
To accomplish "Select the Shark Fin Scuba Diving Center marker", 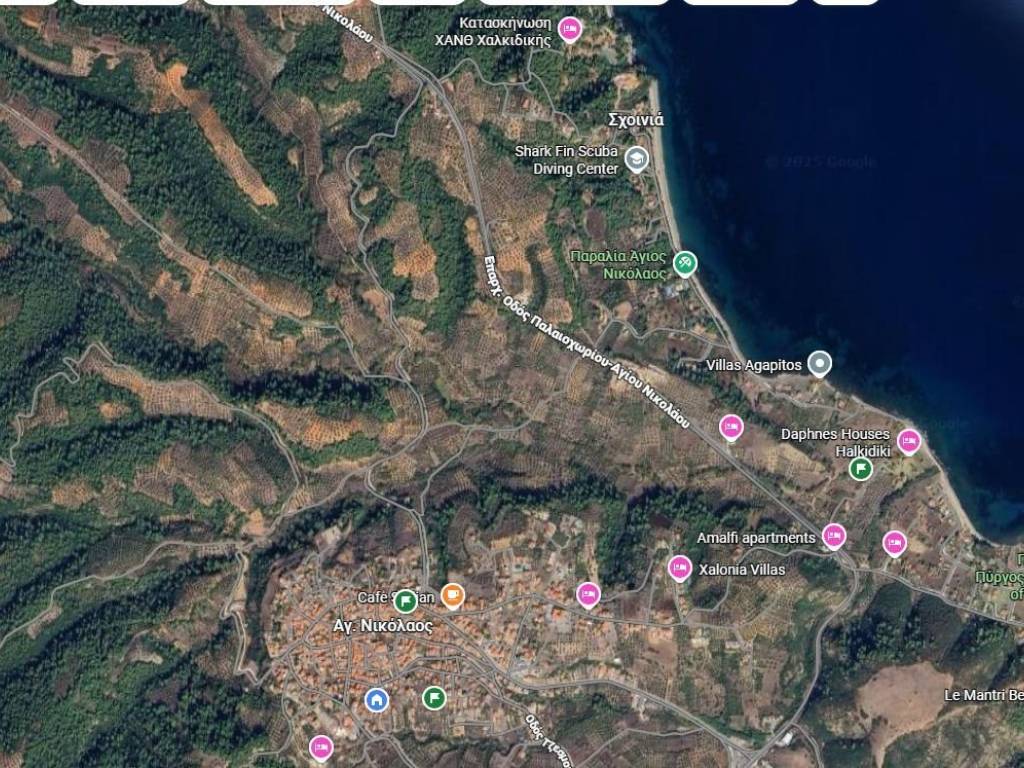I will pyautogui.click(x=636, y=158).
